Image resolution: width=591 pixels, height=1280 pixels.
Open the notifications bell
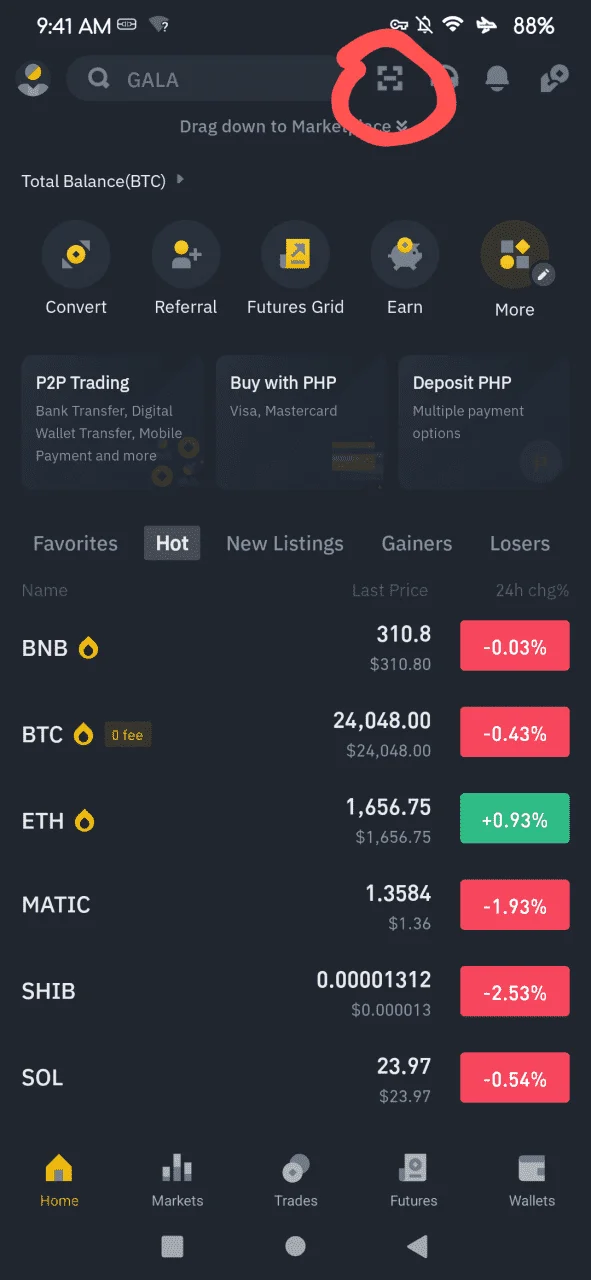(x=497, y=79)
